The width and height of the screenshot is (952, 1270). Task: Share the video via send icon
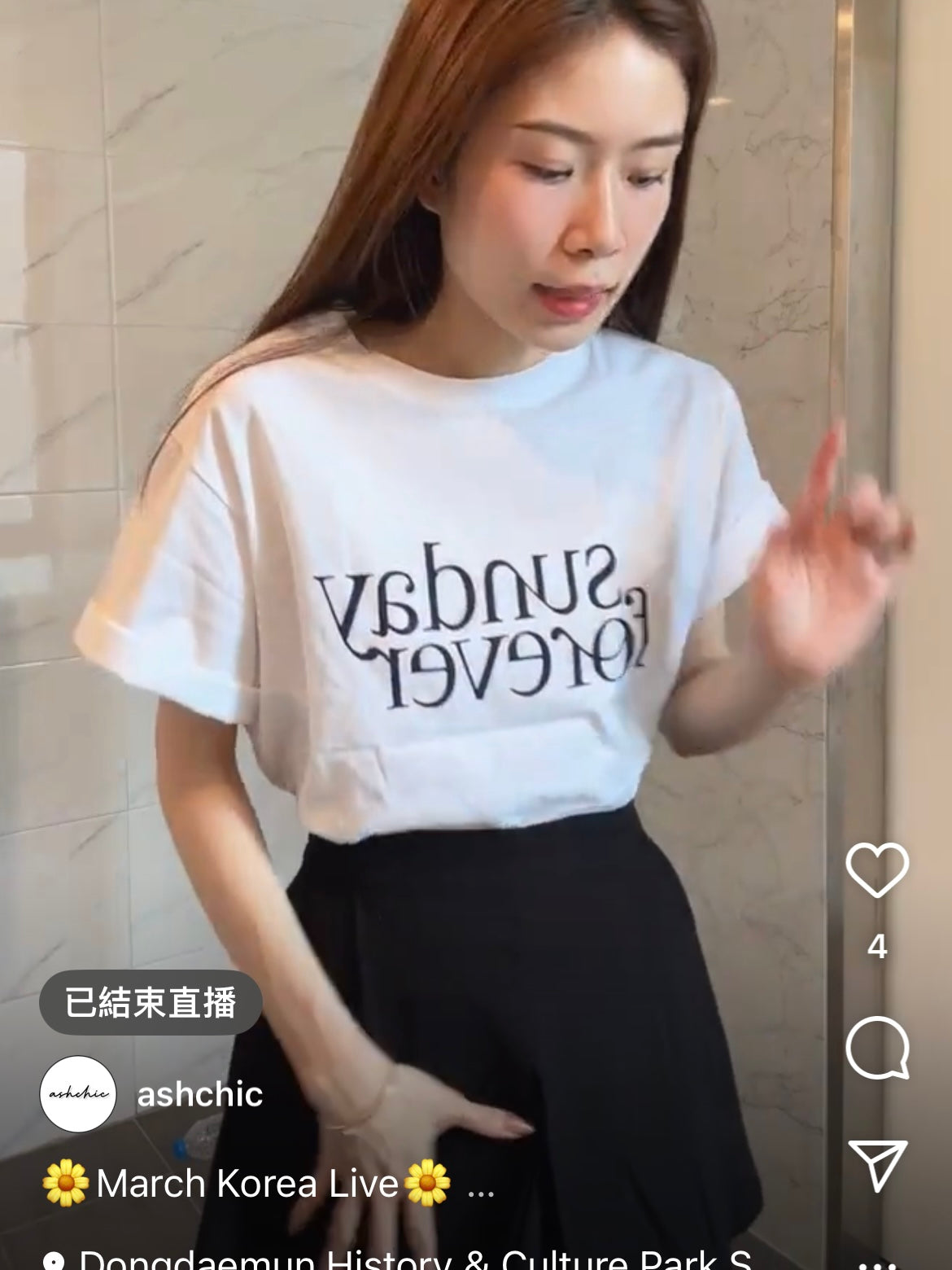click(877, 1166)
